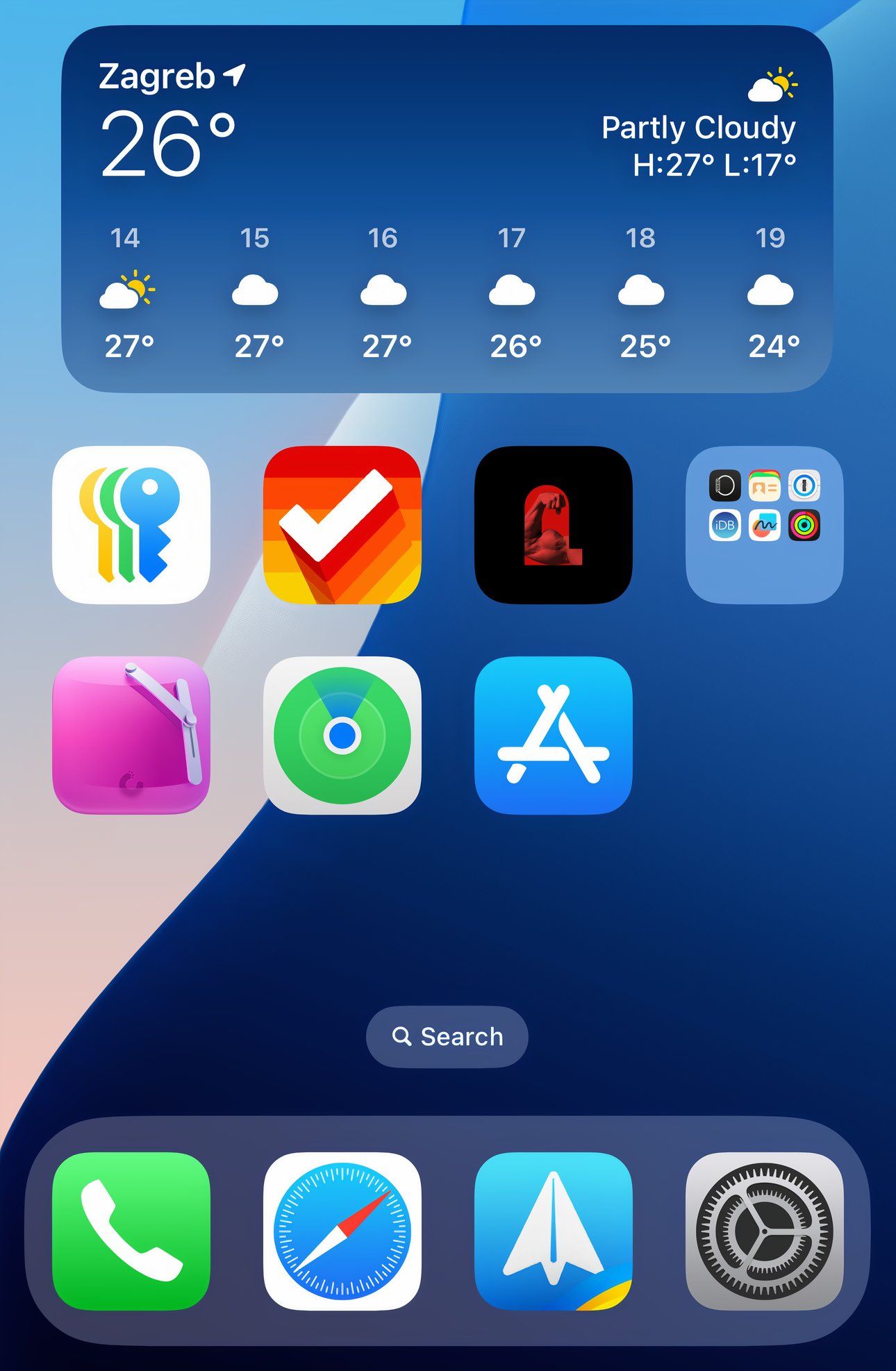Open the app folder with six icons

click(x=764, y=525)
